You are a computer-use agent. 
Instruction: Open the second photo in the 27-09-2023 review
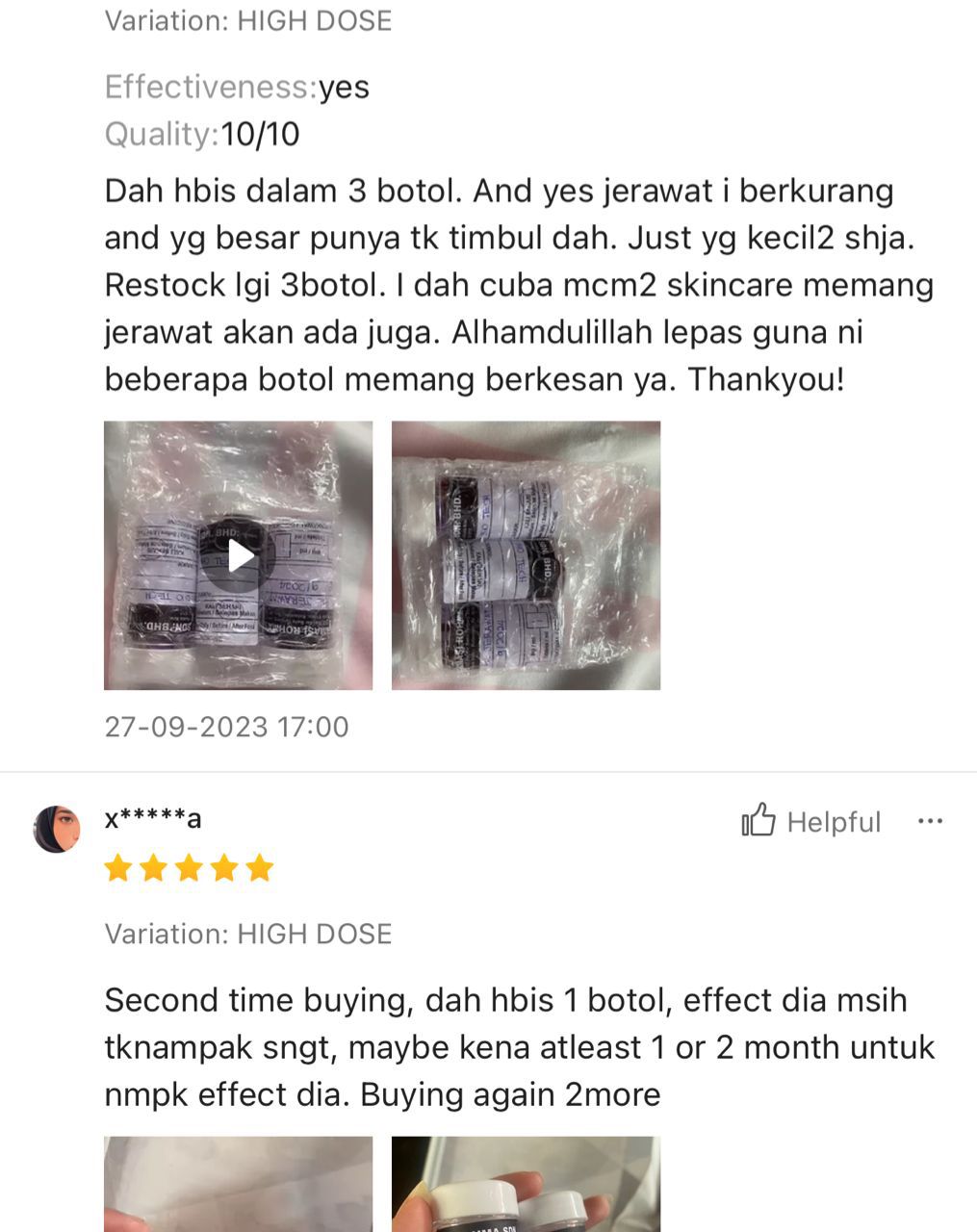(526, 555)
